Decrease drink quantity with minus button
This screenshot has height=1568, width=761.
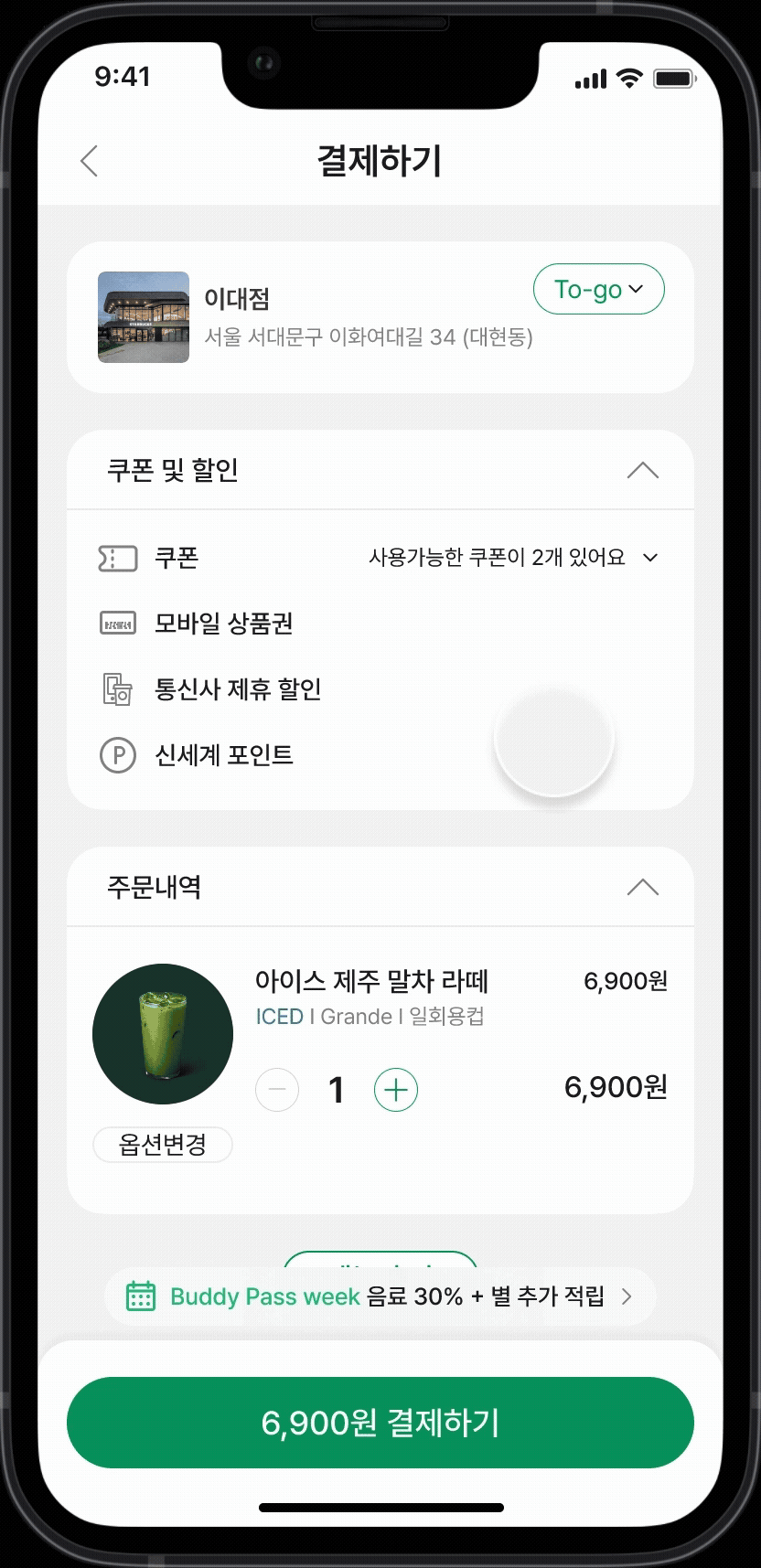[277, 1090]
